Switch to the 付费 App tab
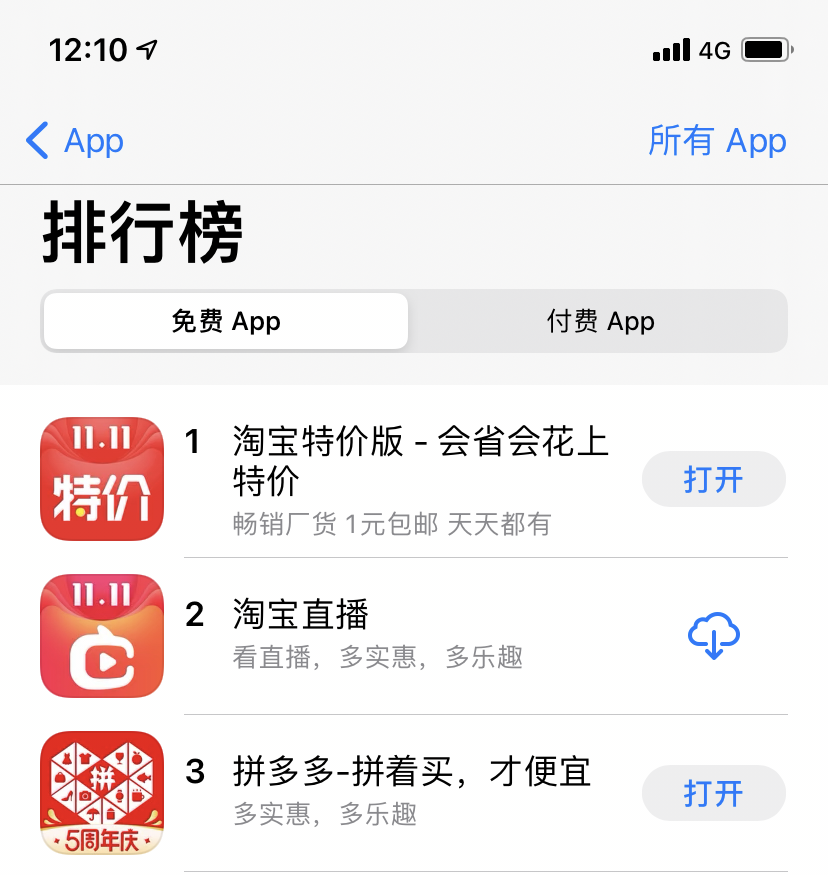This screenshot has height=875, width=828. 600,322
